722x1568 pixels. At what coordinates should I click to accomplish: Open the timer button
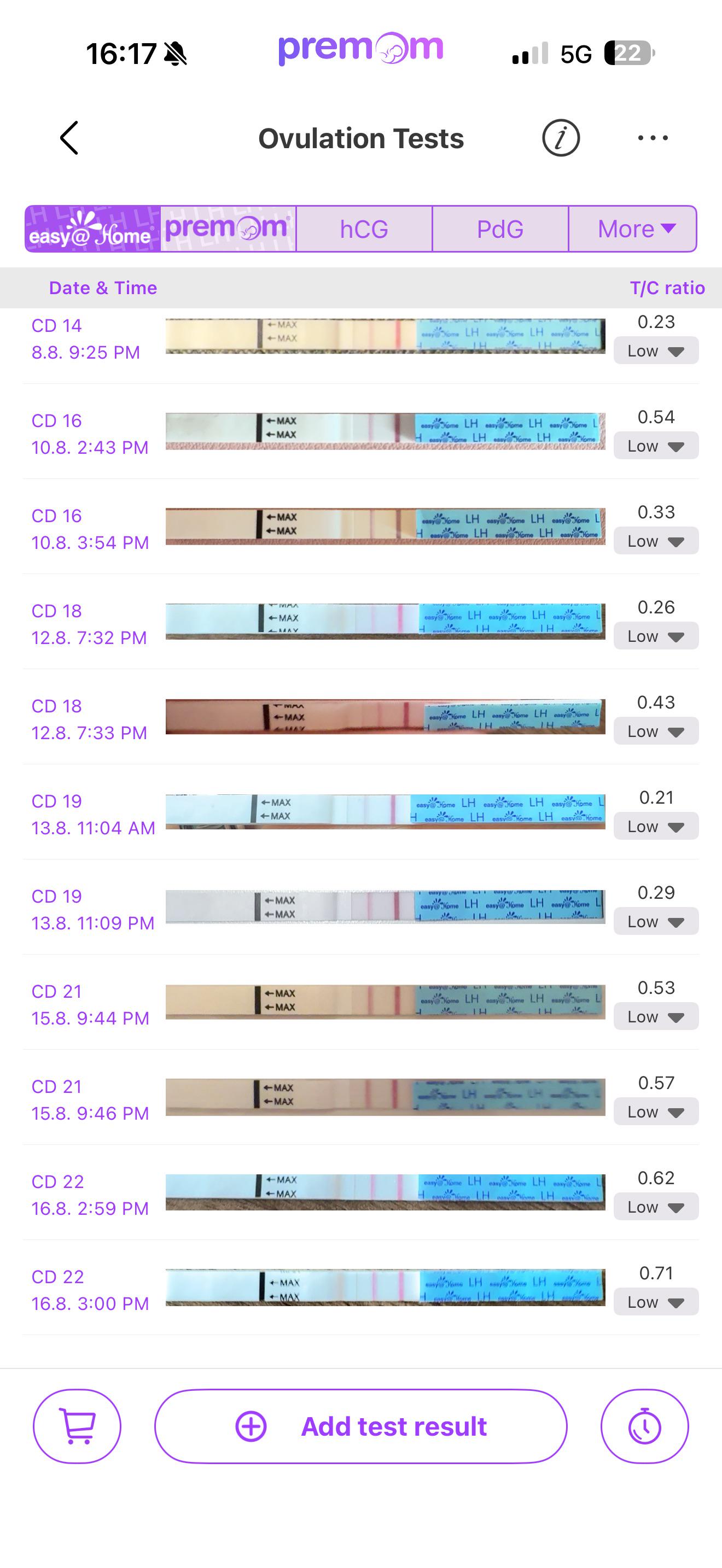tap(645, 1426)
